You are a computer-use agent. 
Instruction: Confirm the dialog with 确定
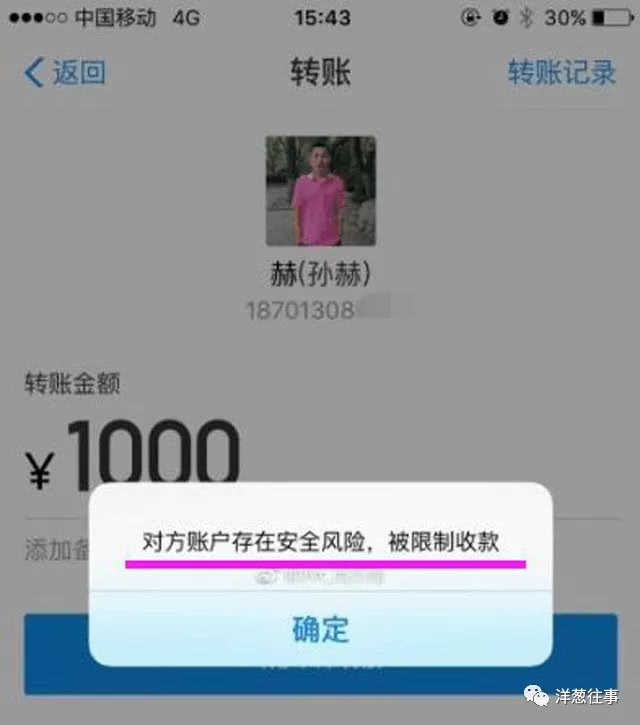click(320, 629)
